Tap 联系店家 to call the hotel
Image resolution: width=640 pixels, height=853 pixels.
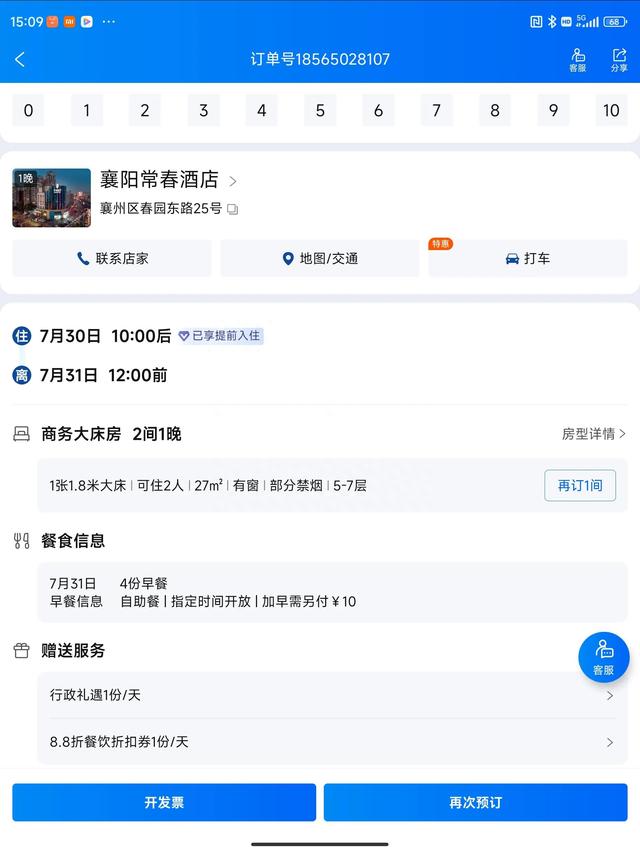[x=112, y=258]
